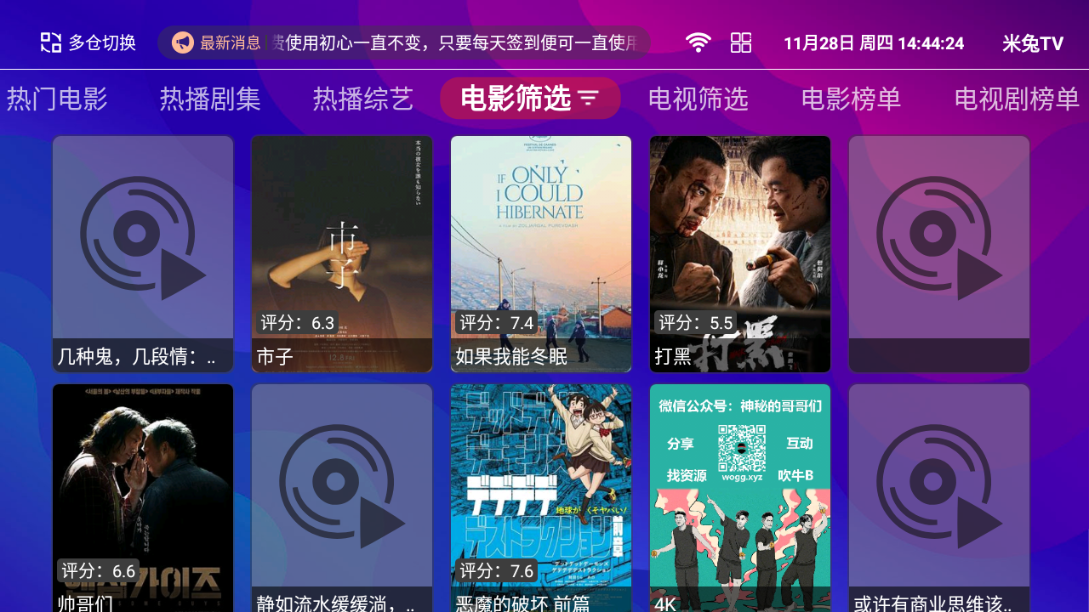This screenshot has width=1089, height=612.
Task: Switch to the 热门电影 tab
Action: tap(57, 99)
